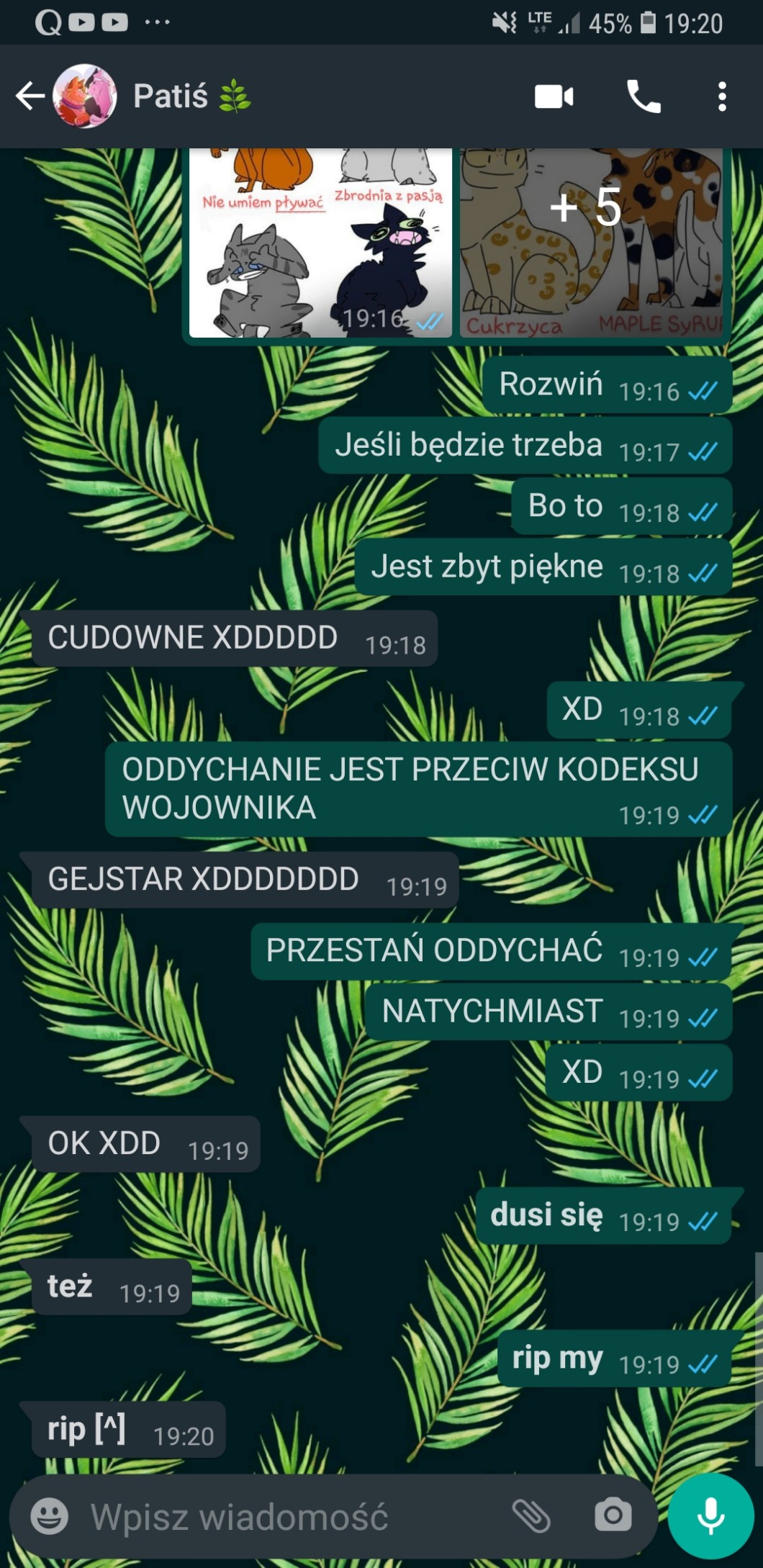This screenshot has height=1568, width=763.
Task: Attach a file with the paperclip icon
Action: pos(531,1516)
